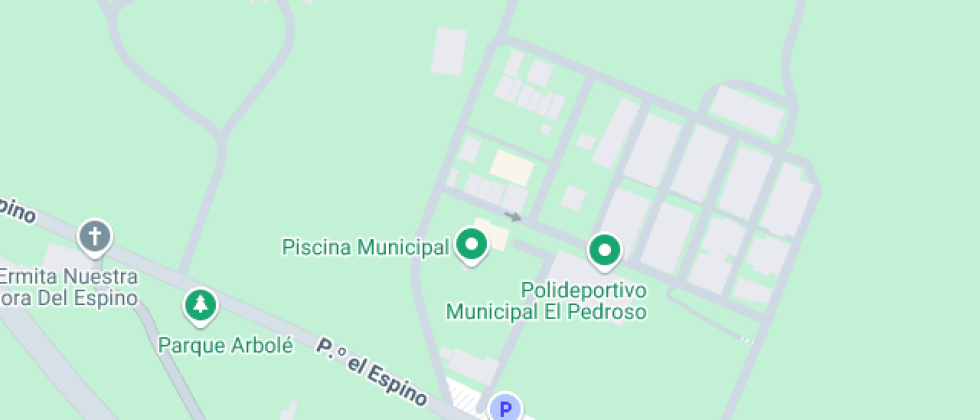
Task: Select the parking marker on the map
Action: pyautogui.click(x=506, y=407)
